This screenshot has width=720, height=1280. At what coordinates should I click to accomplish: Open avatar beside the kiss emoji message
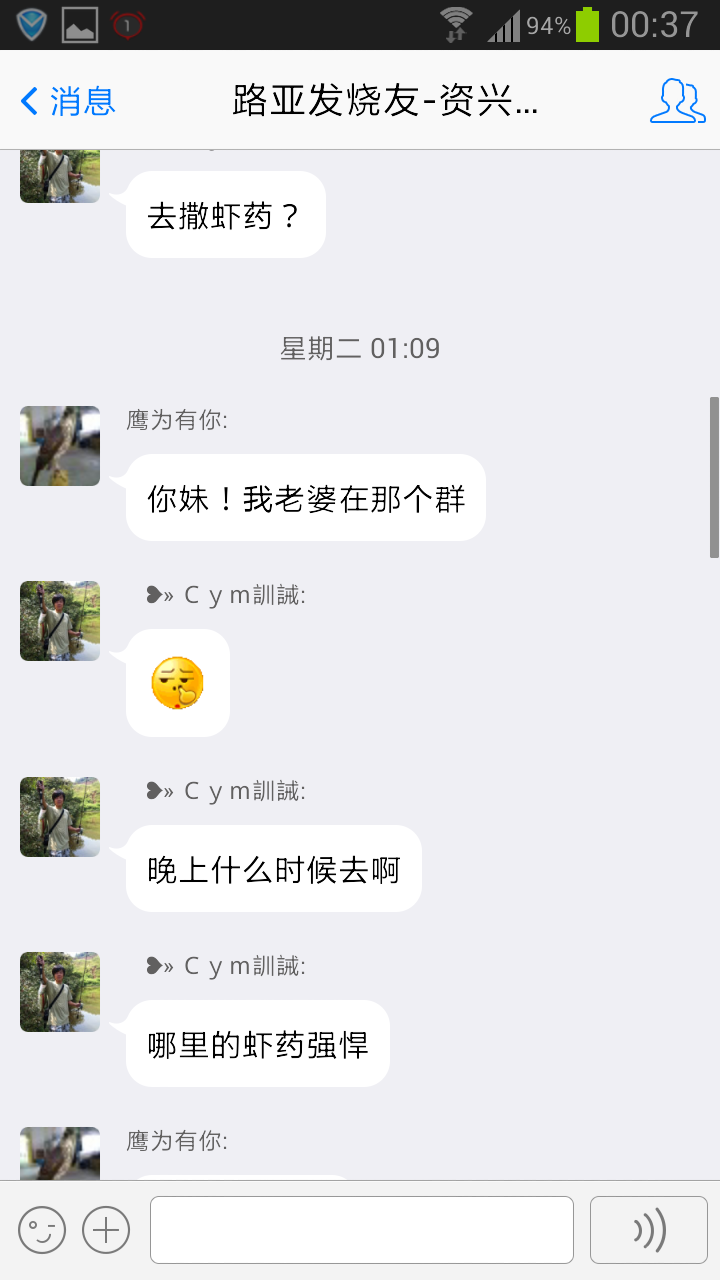(x=60, y=621)
